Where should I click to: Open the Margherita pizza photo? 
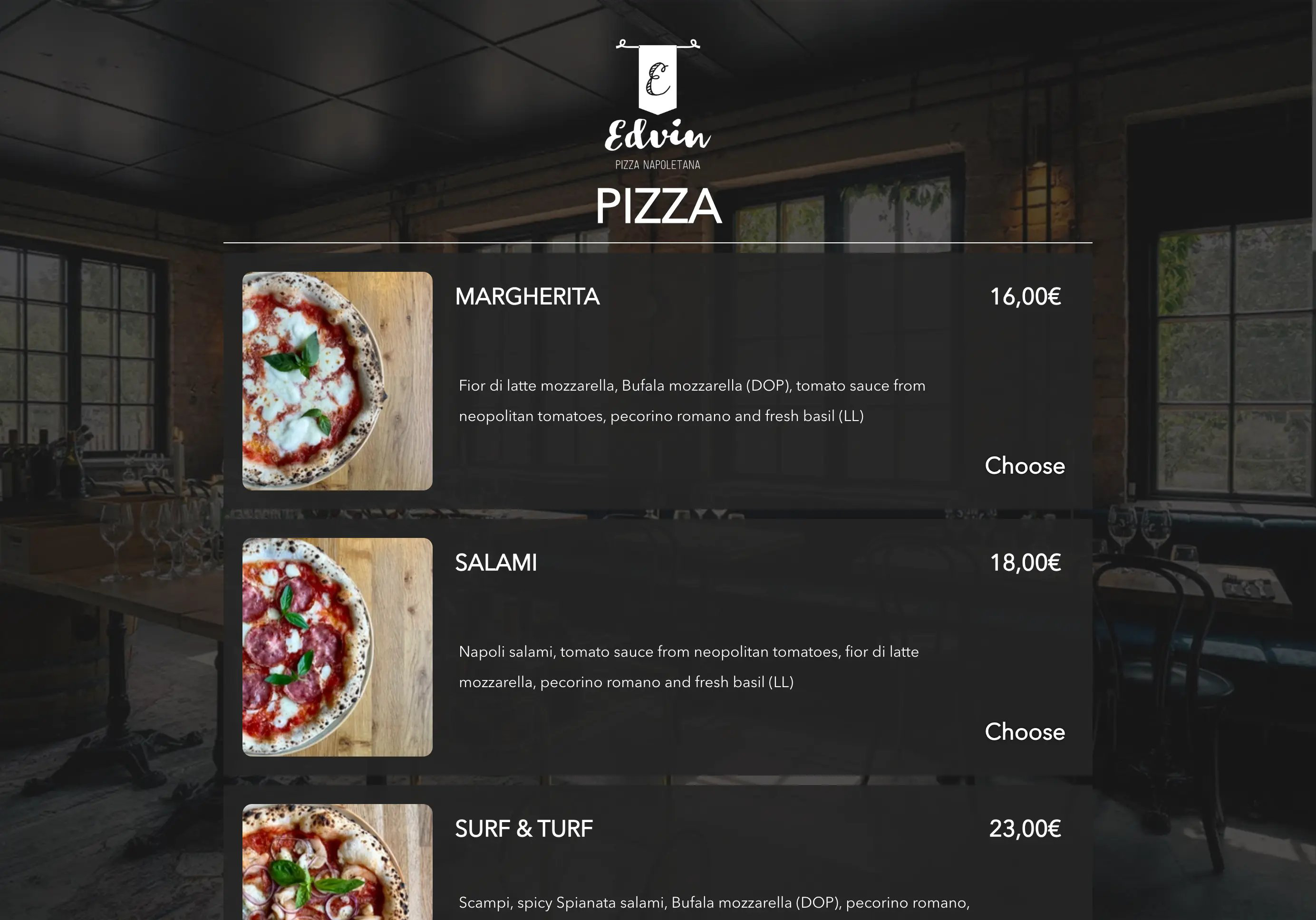pyautogui.click(x=337, y=381)
